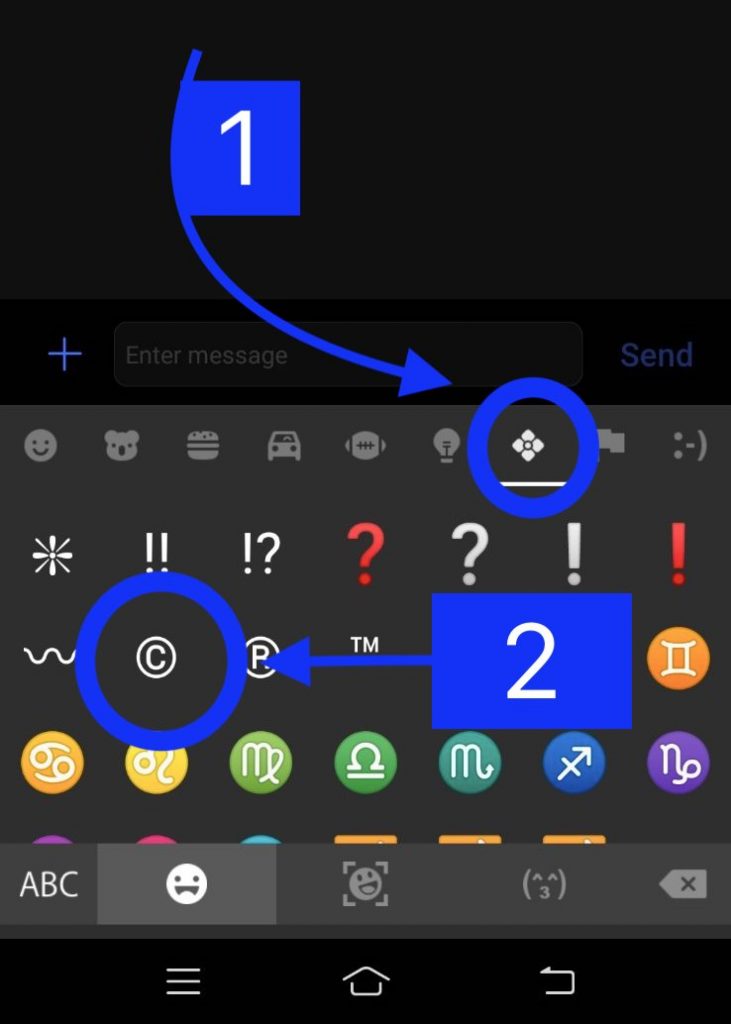This screenshot has width=731, height=1024.
Task: Tap the Send button
Action: click(x=657, y=353)
